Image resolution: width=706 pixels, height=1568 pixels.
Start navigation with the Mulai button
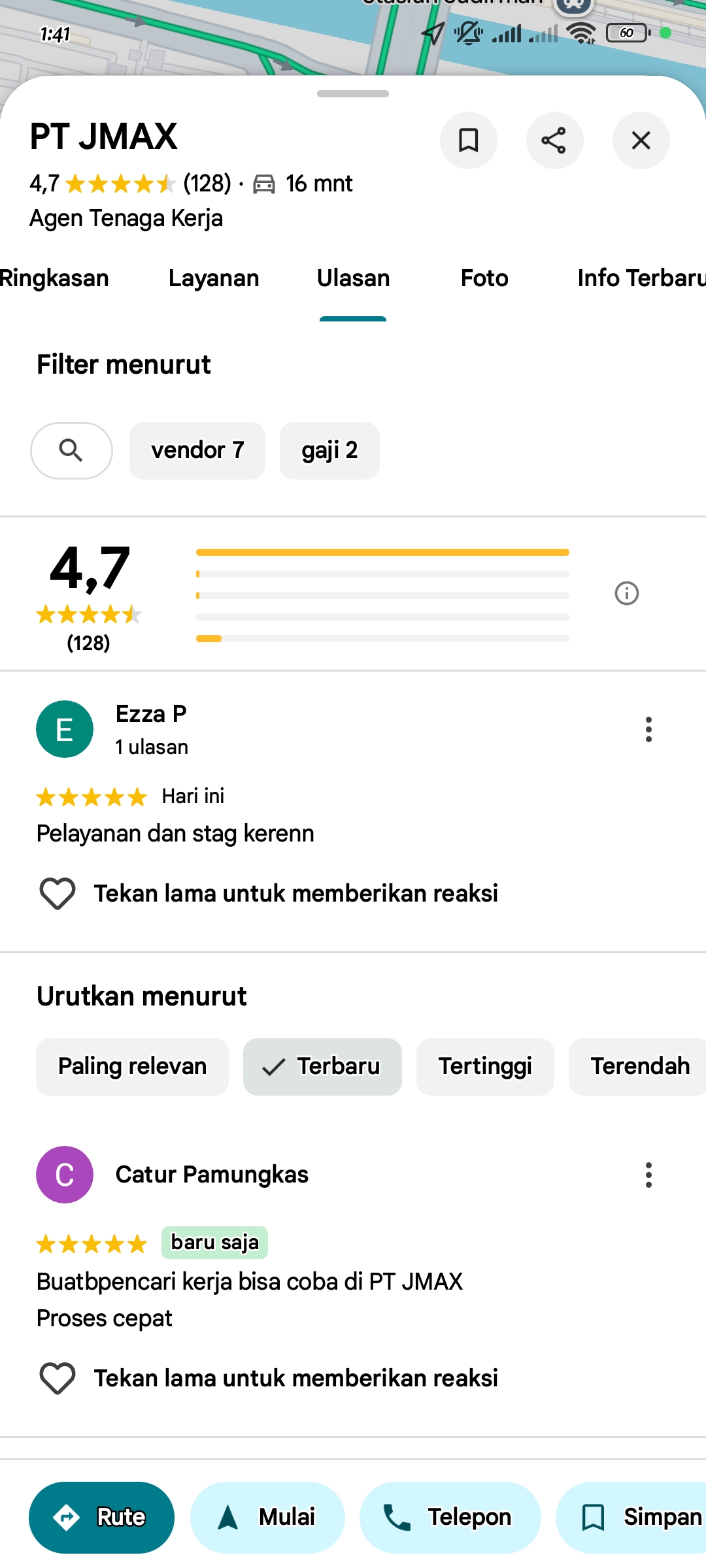(x=267, y=1517)
